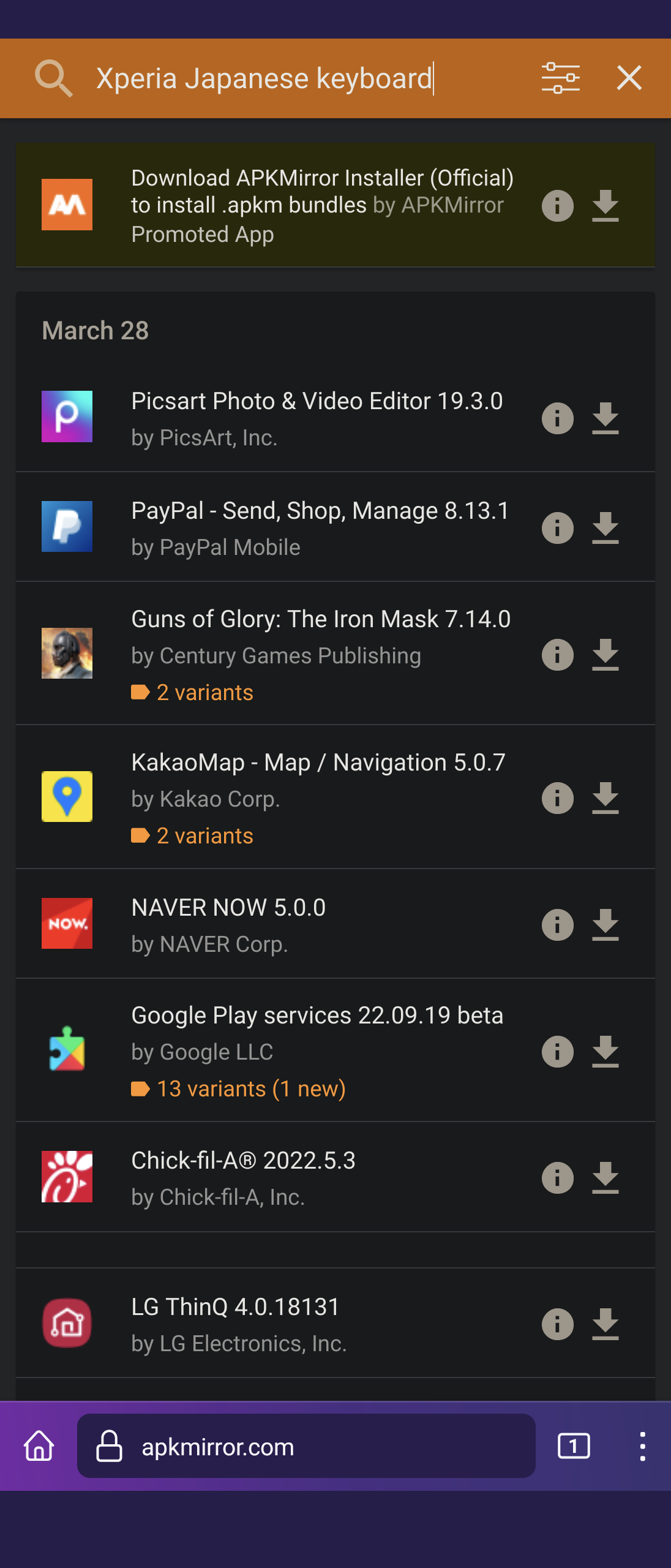Open the browser tabs switcher

click(574, 1446)
